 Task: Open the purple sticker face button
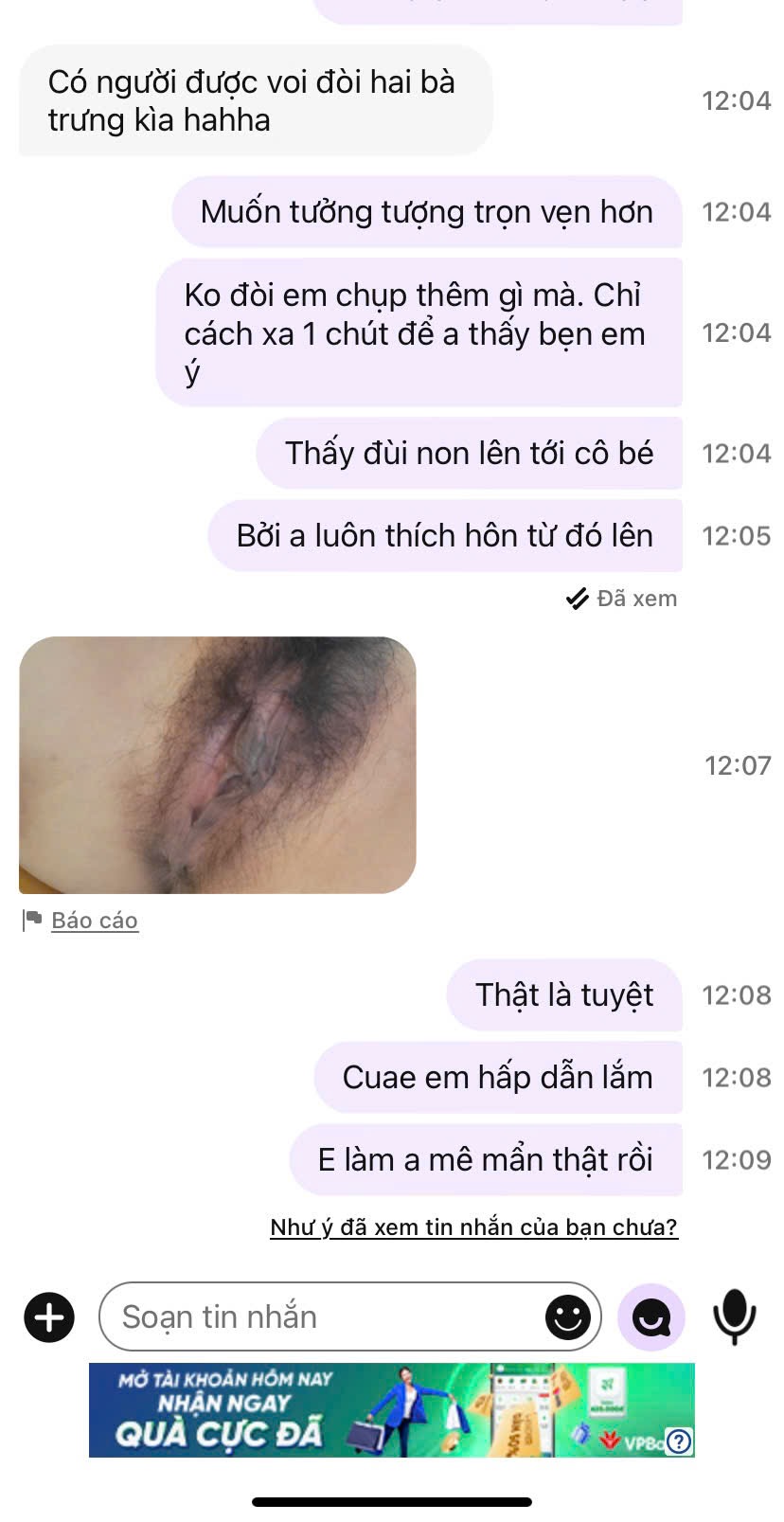[650, 1316]
